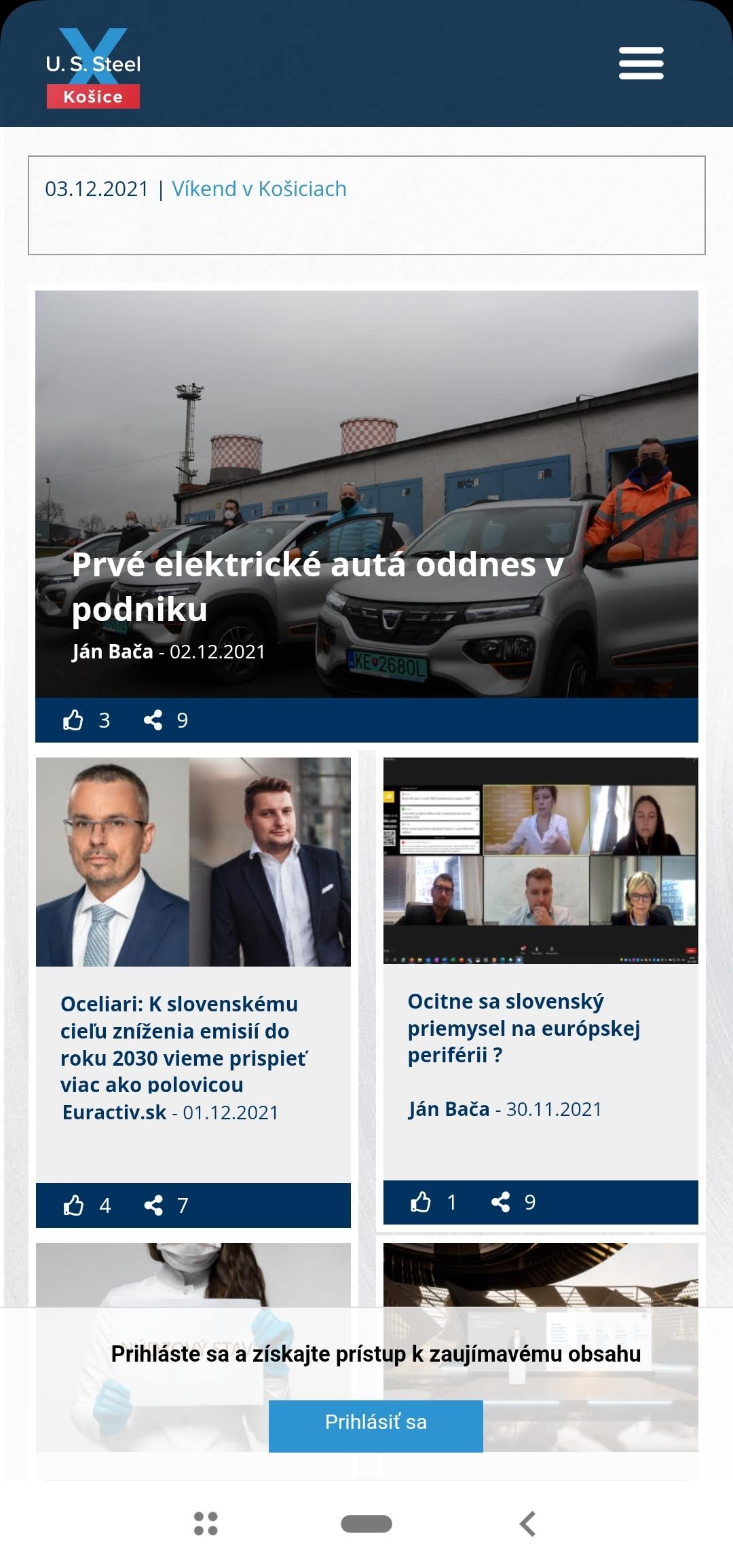This screenshot has height=1568, width=733.
Task: Tap the Prihlásiť sa button
Action: tap(375, 1422)
